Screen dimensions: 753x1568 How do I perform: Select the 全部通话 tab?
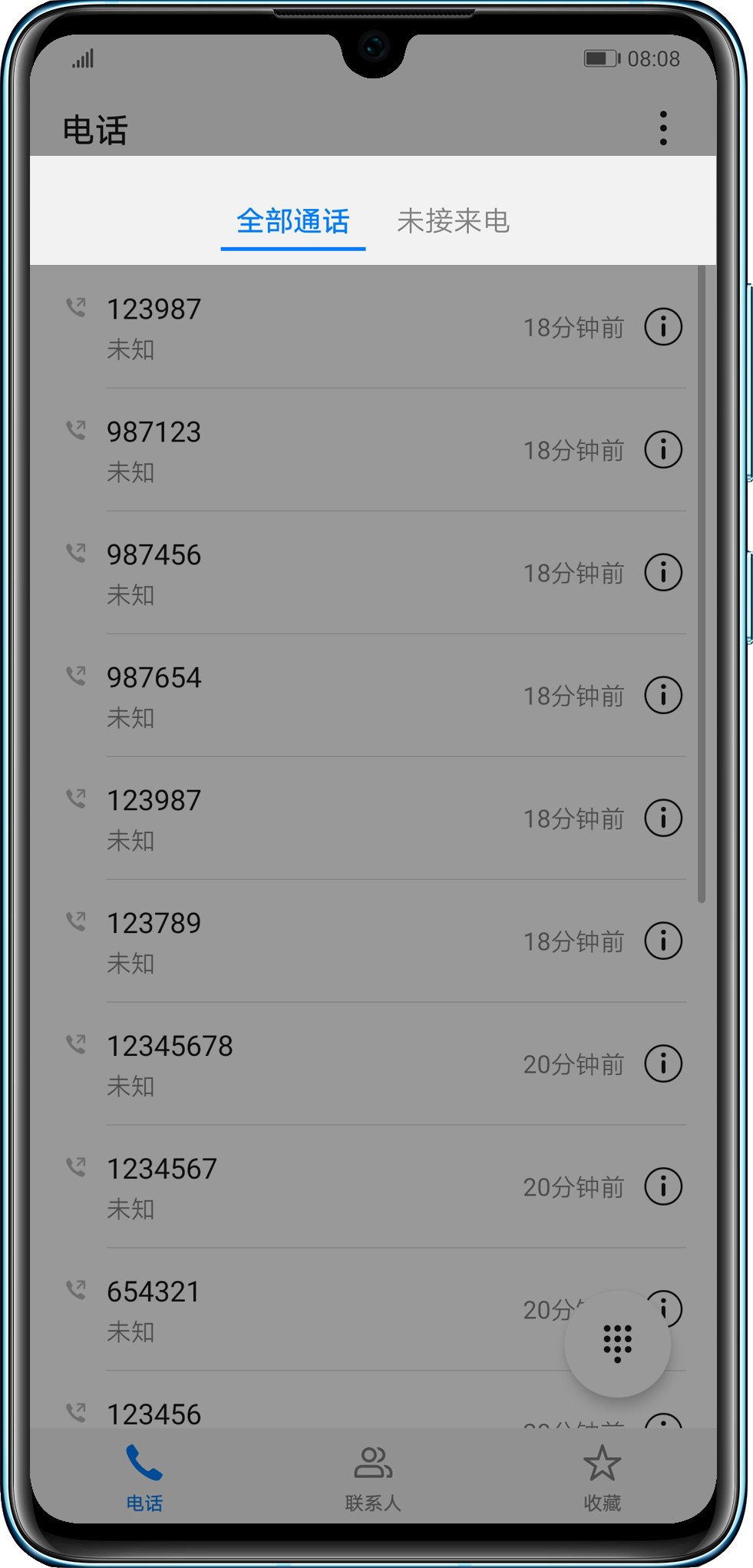pos(292,221)
